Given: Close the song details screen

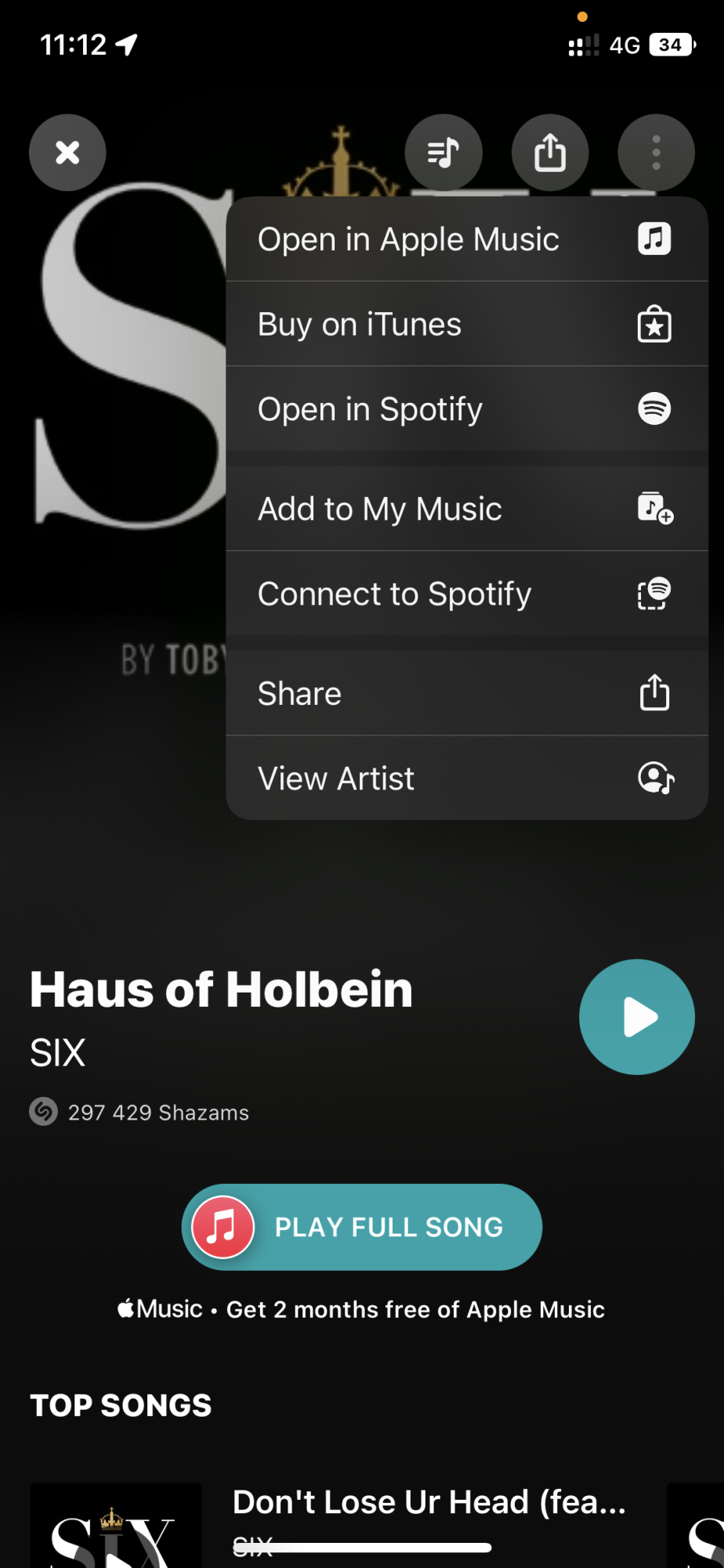Looking at the screenshot, I should click(x=67, y=152).
